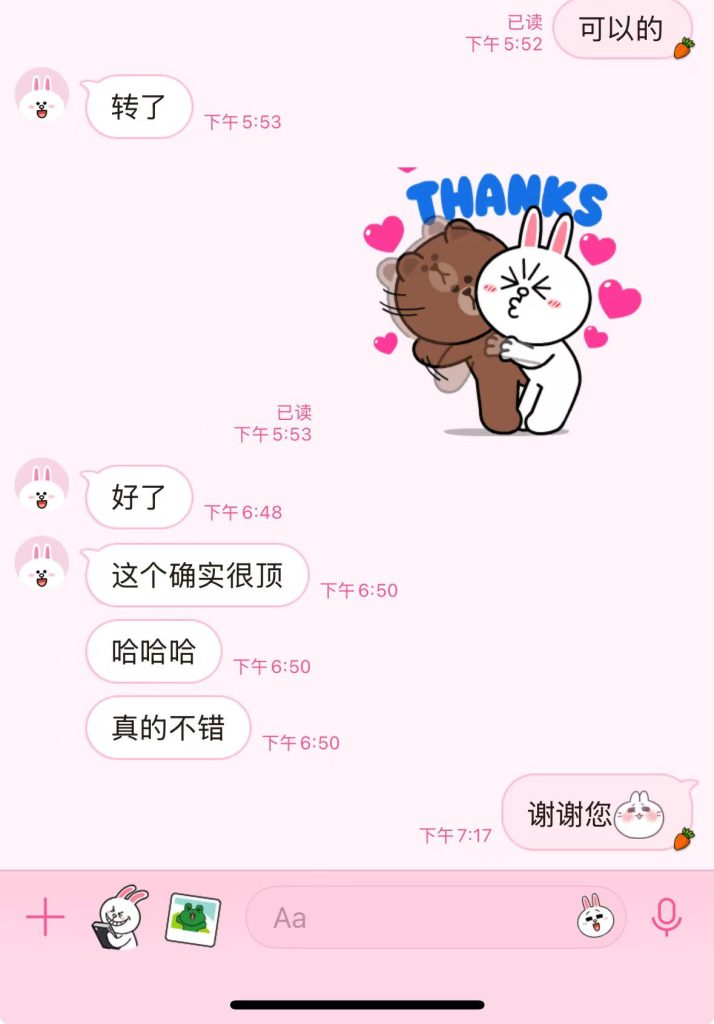Viewport: 714px width, 1024px height.
Task: Open the photo gallery picker
Action: 192,918
